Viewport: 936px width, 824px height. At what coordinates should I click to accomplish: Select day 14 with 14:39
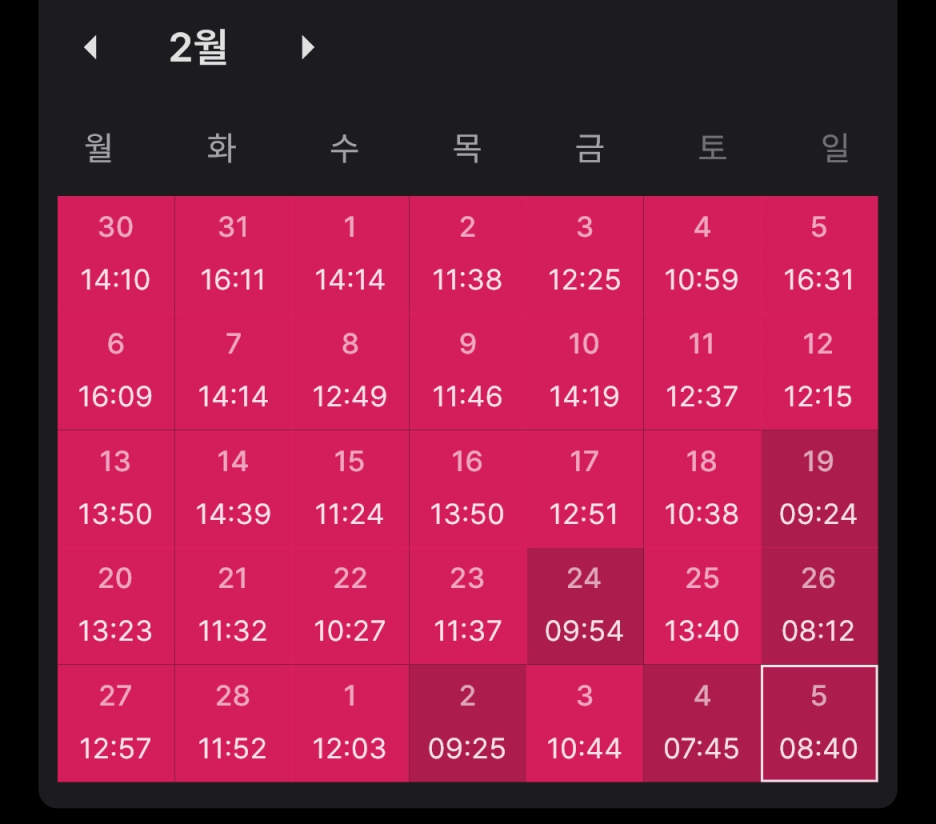(x=233, y=488)
